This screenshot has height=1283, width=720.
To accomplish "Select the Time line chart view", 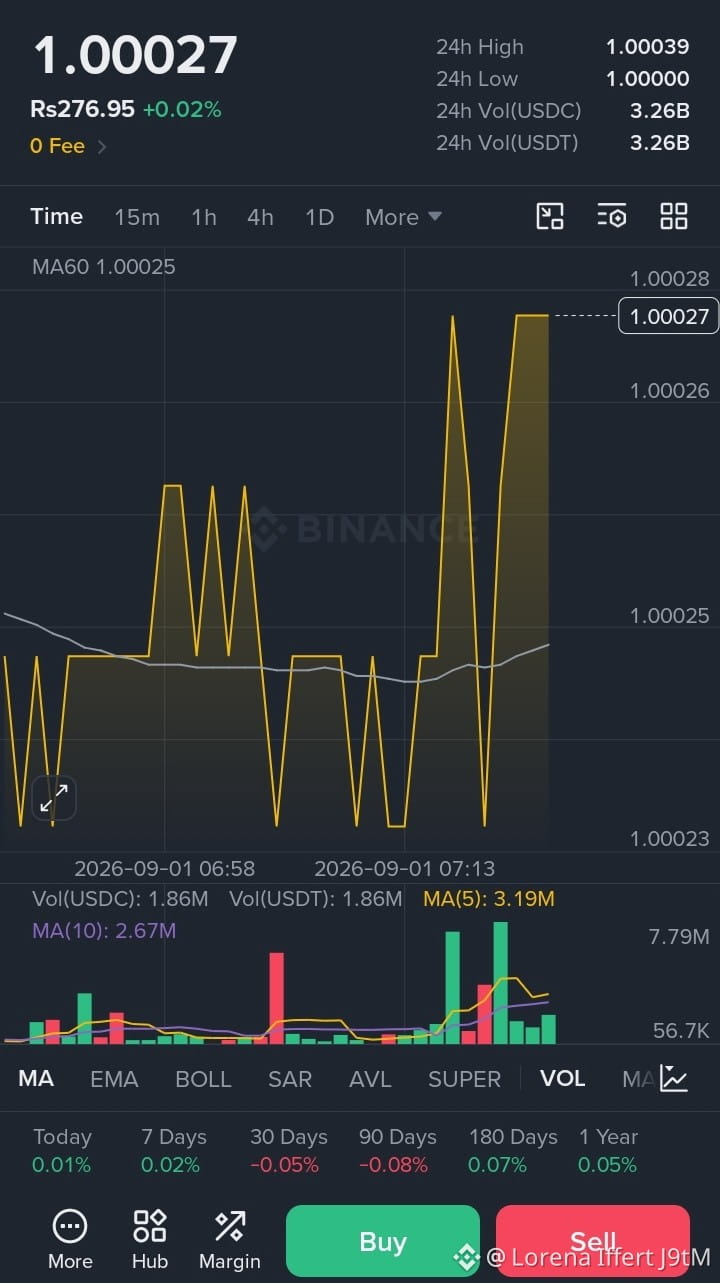I will coord(57,216).
